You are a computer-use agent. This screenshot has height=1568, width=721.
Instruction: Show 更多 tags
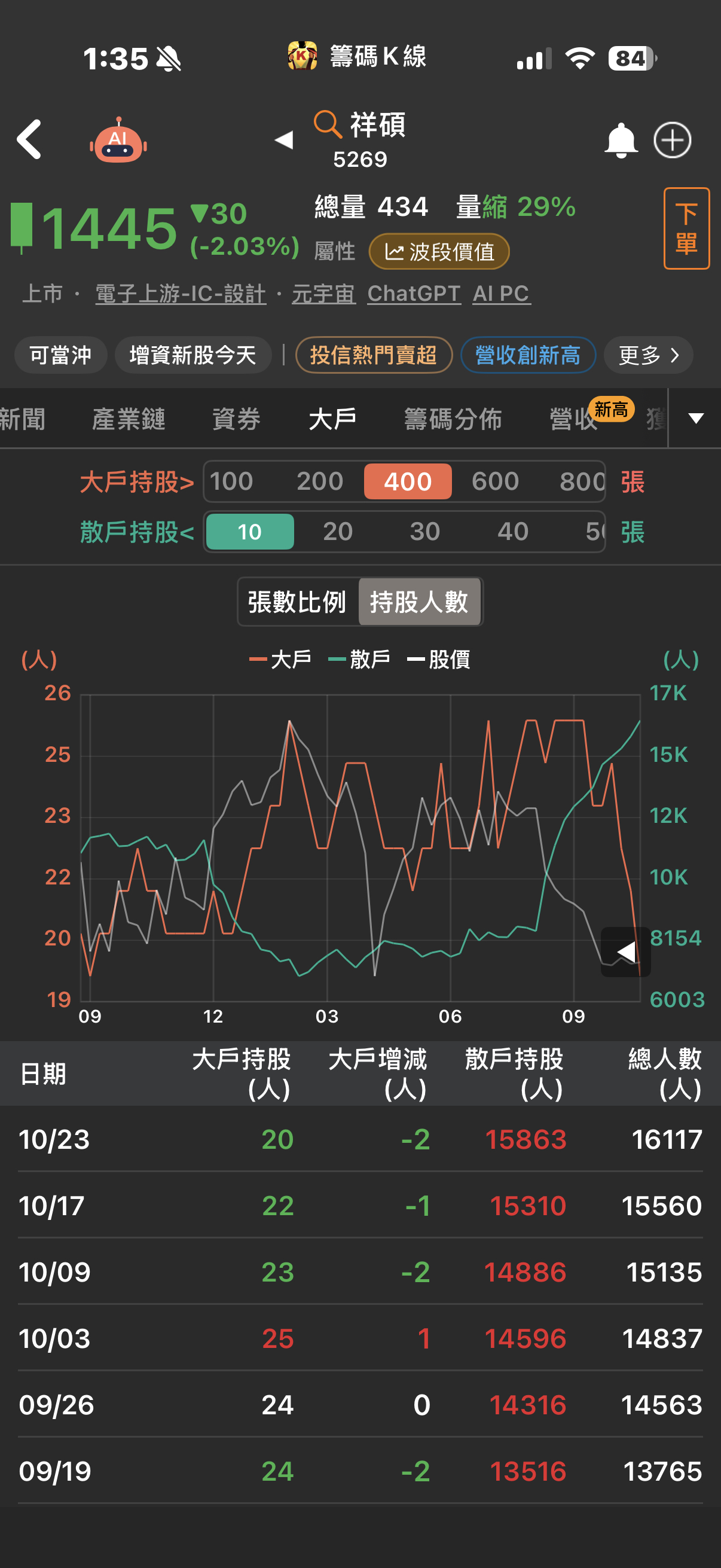click(x=648, y=355)
